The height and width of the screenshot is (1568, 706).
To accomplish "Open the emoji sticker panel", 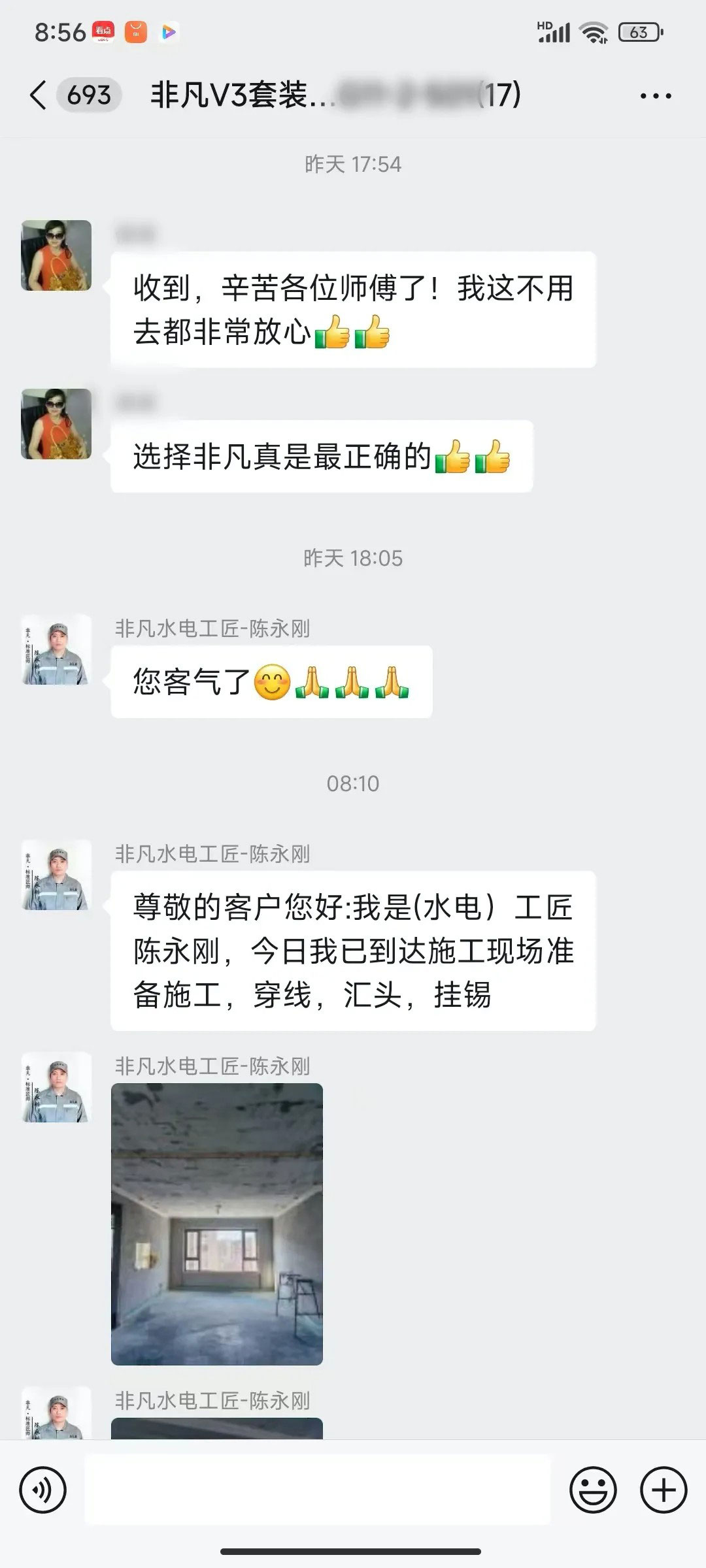I will pos(593,1490).
